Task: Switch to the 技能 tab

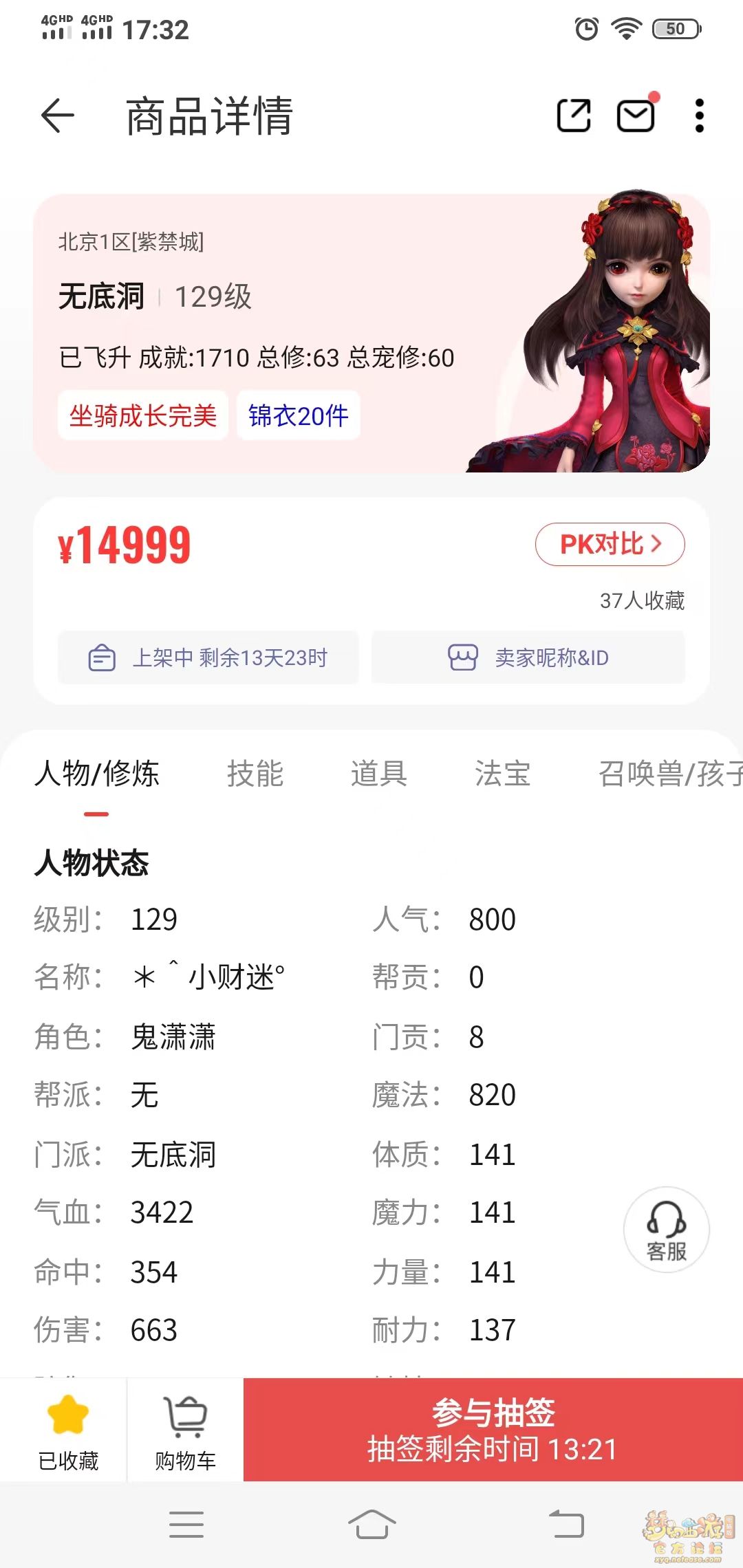Action: coord(255,774)
